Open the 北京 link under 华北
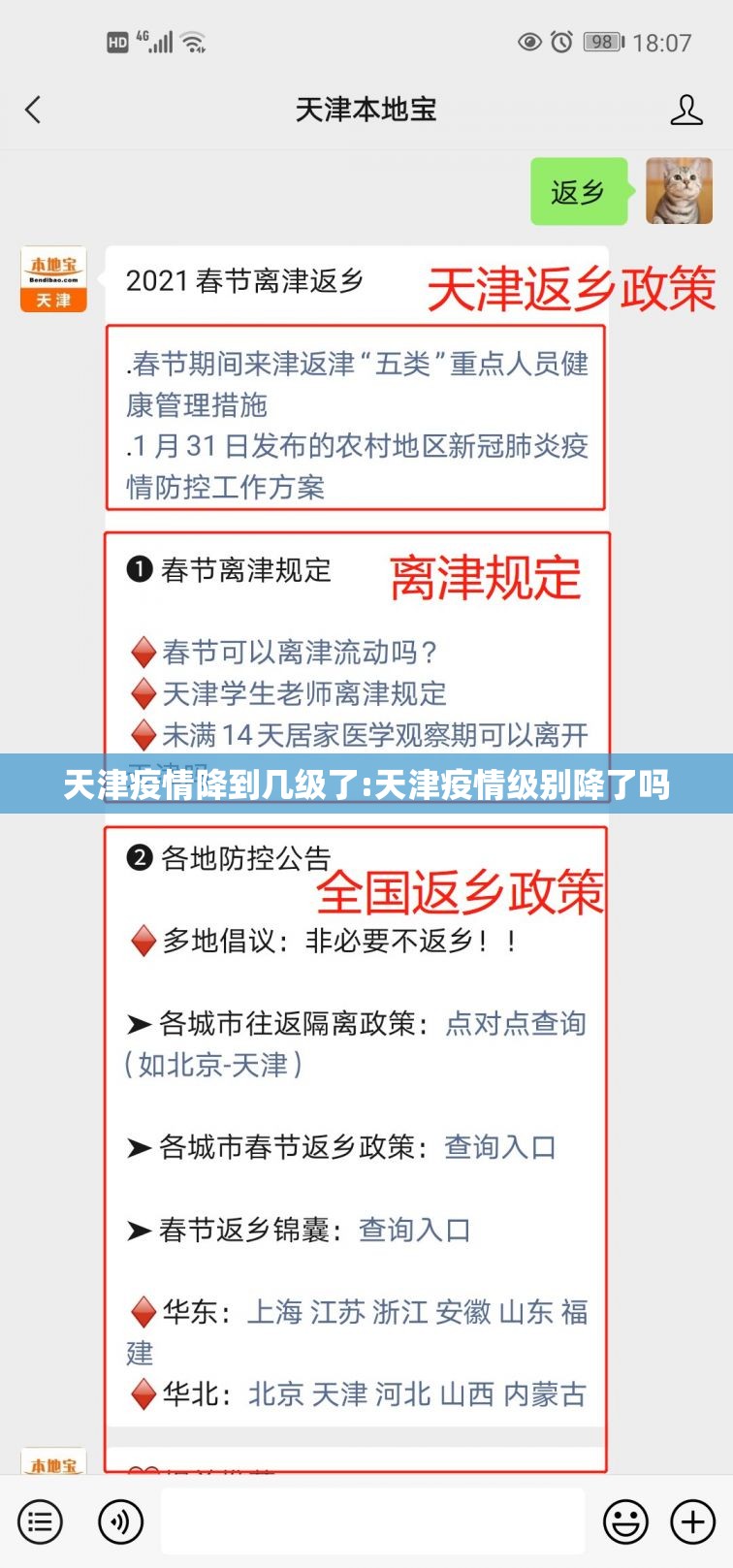The width and height of the screenshot is (733, 1568). pyautogui.click(x=276, y=1394)
